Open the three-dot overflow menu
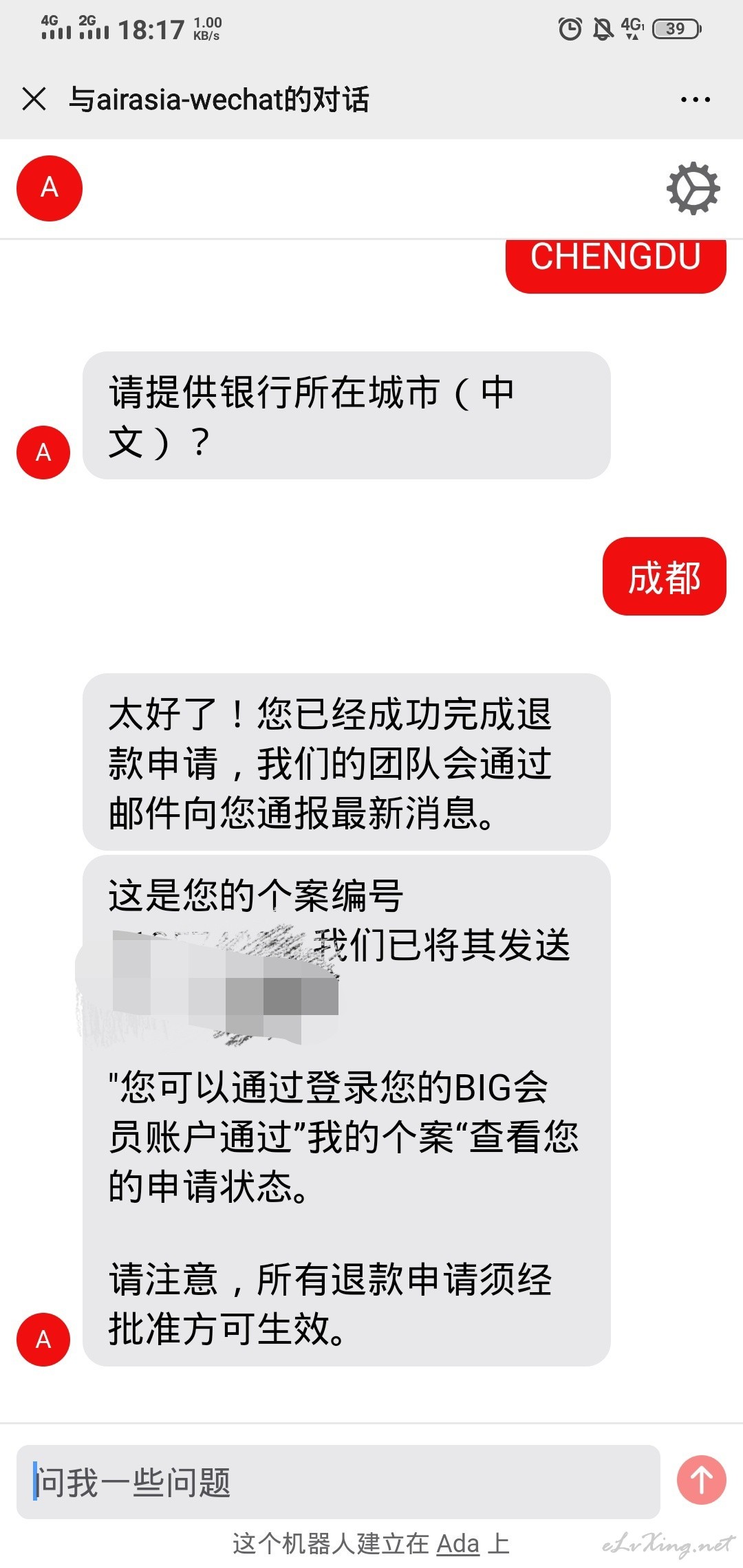The height and width of the screenshot is (1568, 743). [695, 100]
